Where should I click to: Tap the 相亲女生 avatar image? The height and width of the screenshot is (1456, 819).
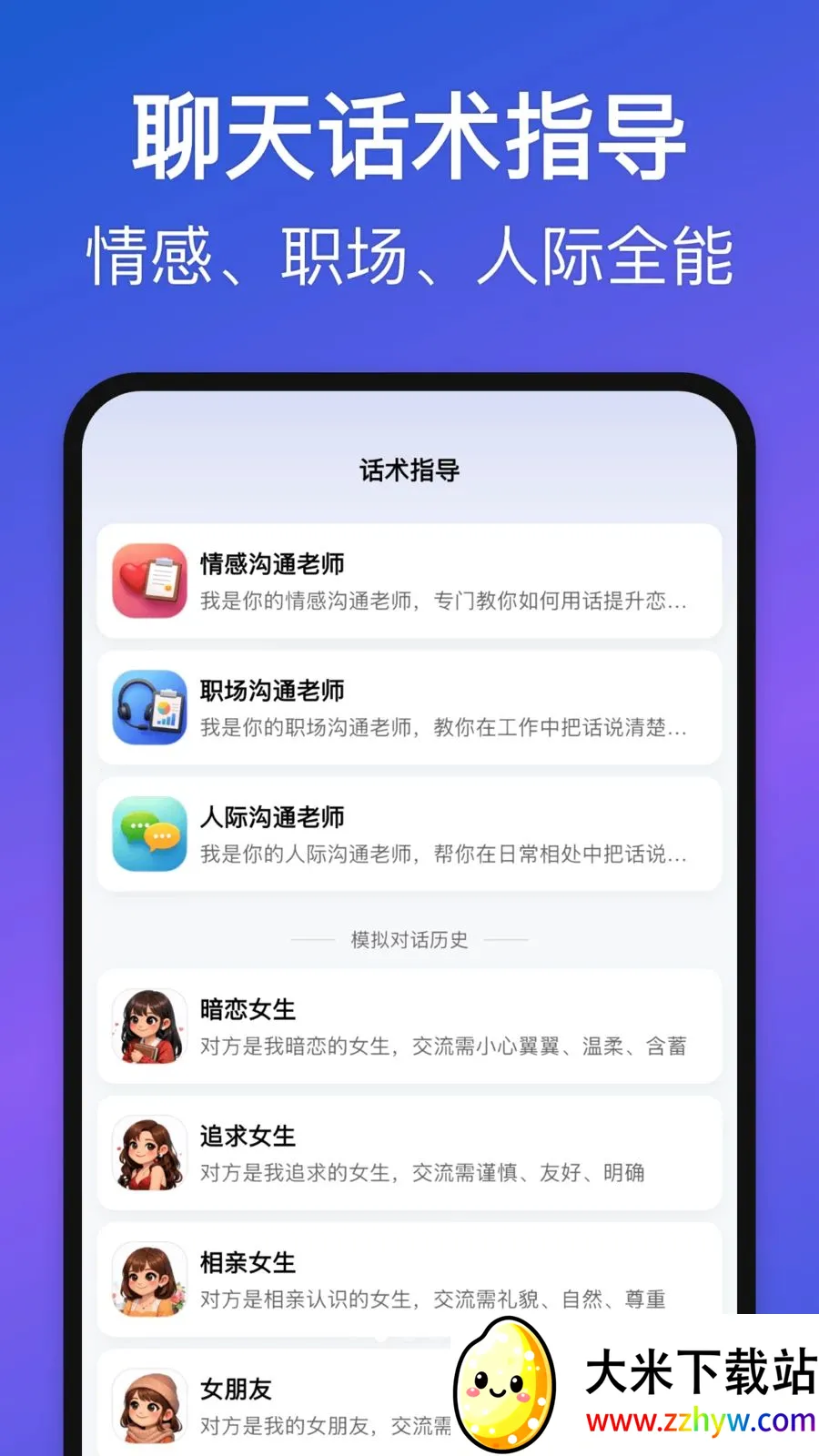149,1279
